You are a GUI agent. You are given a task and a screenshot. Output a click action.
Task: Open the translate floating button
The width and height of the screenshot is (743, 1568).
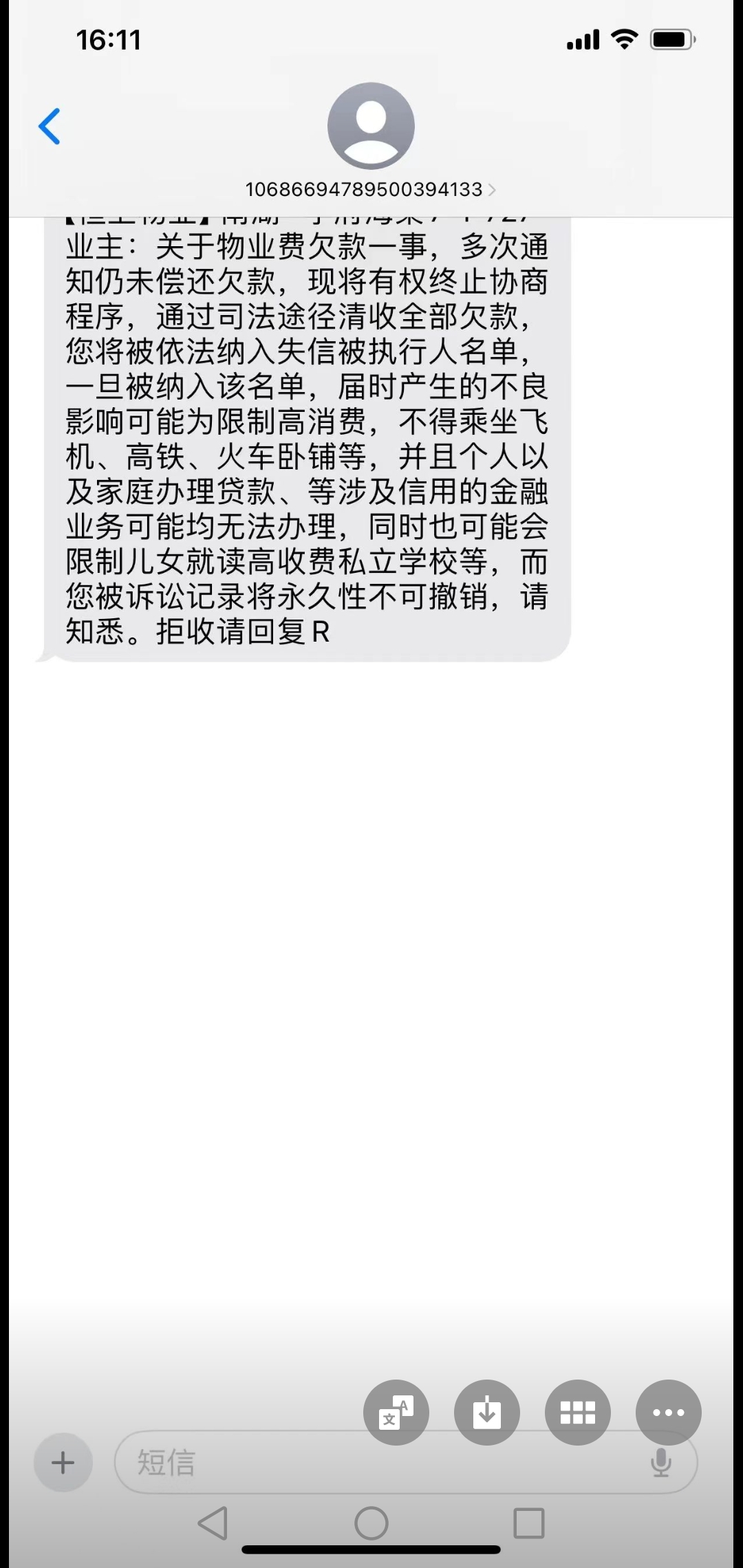click(396, 1413)
